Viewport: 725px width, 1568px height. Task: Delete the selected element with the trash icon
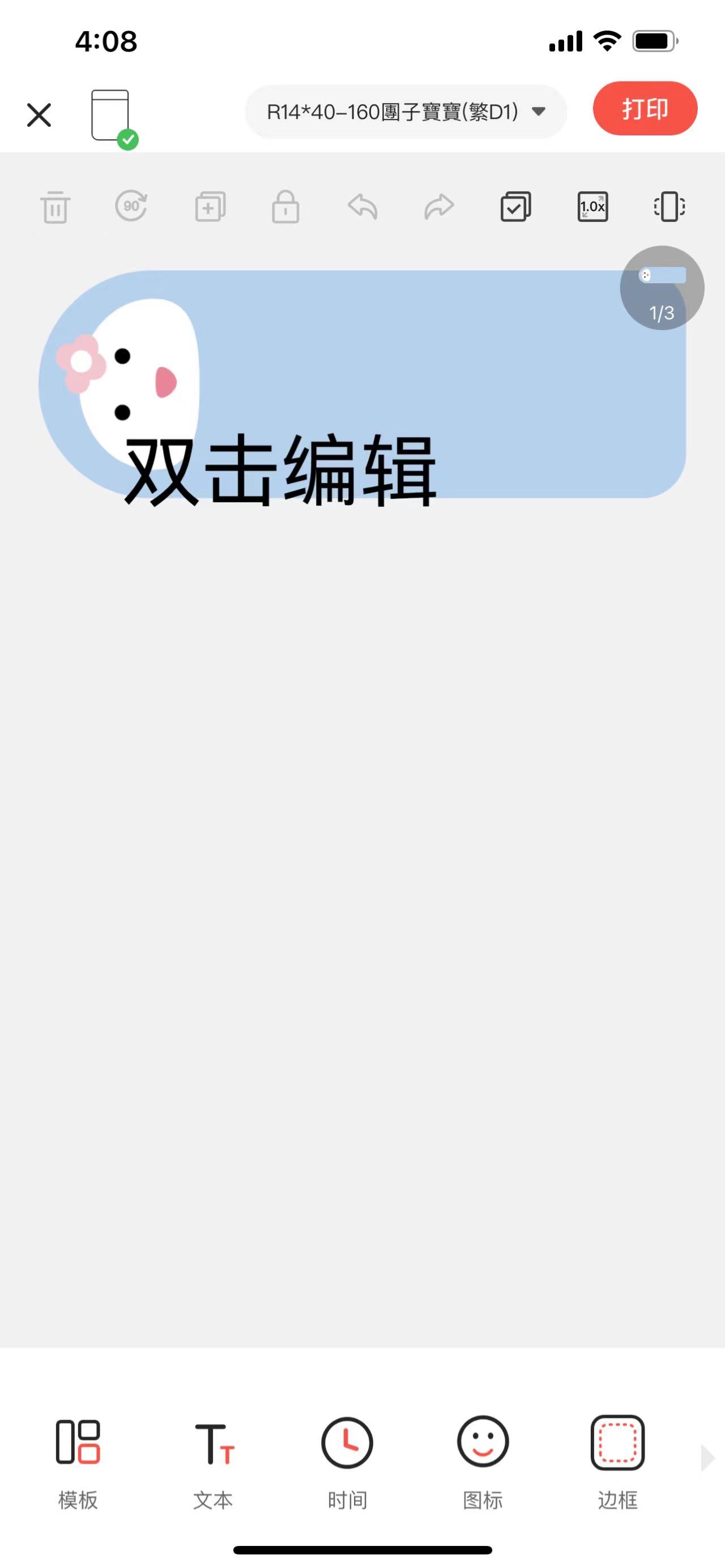tap(56, 208)
